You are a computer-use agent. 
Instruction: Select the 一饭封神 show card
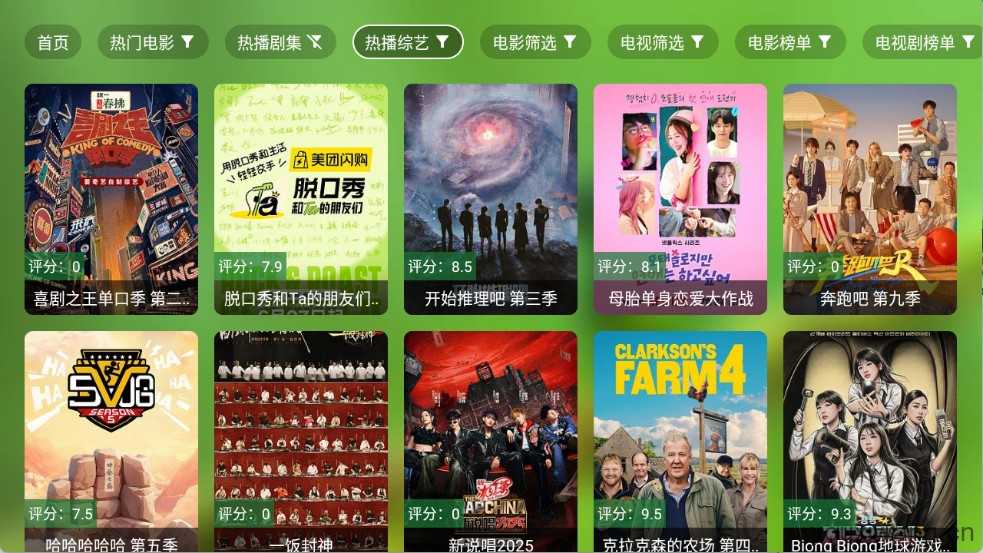point(301,440)
